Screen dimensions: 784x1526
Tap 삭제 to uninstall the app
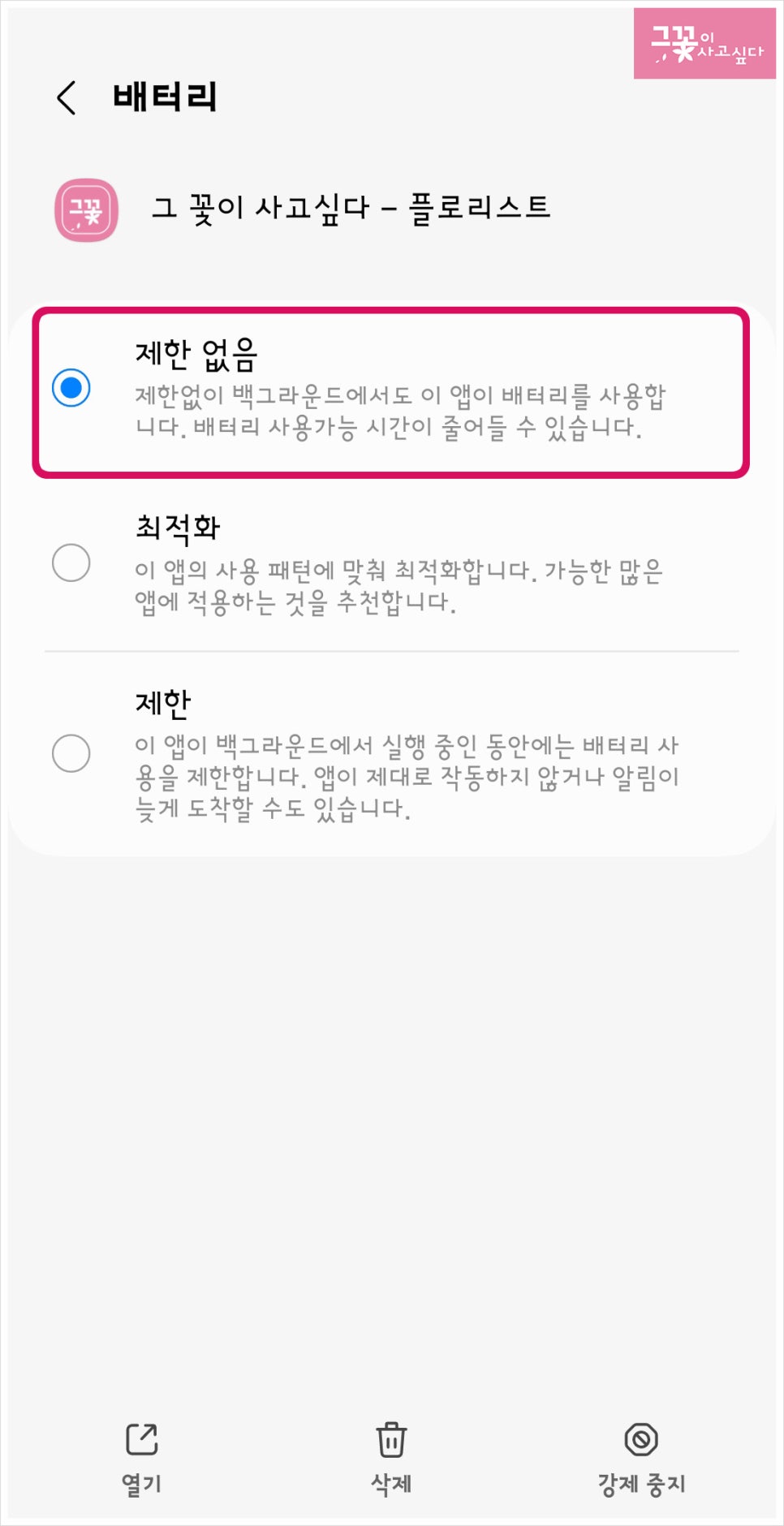pos(391,1457)
